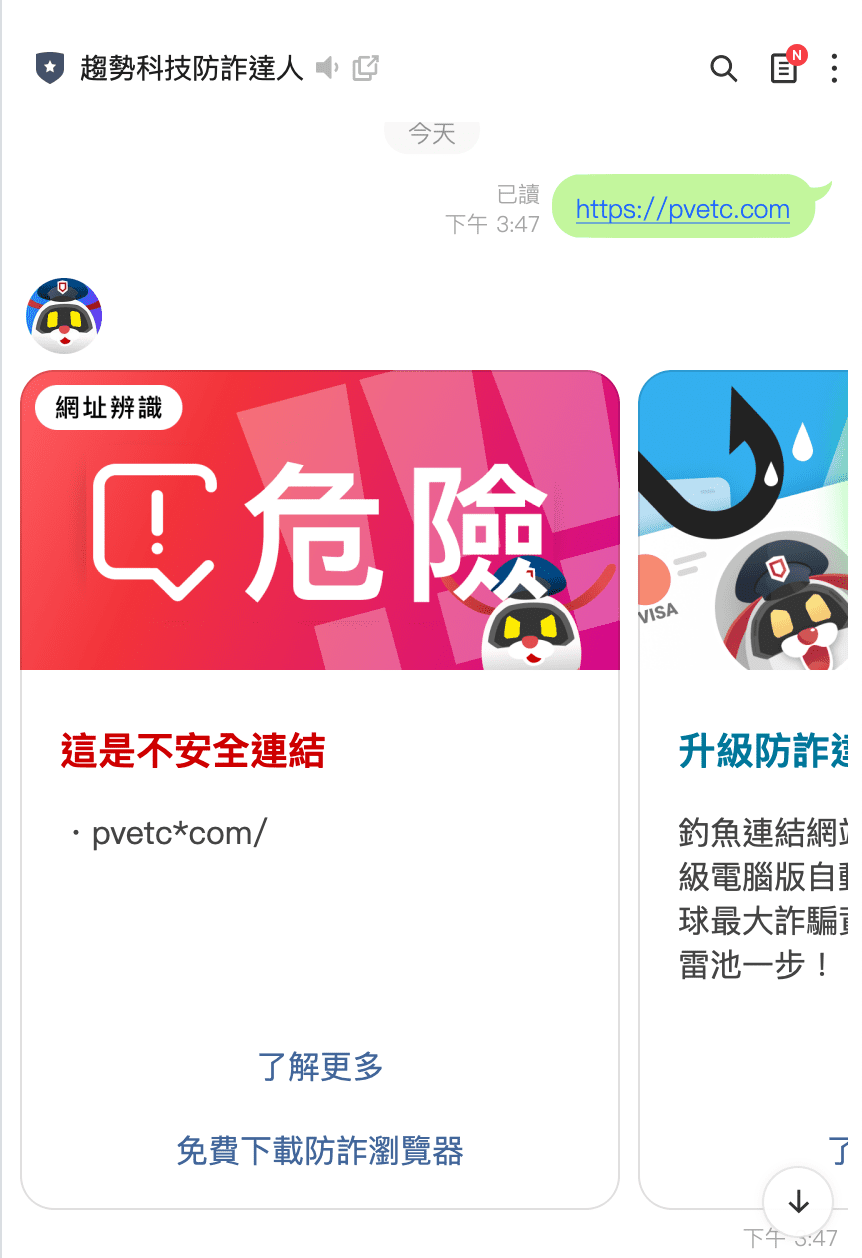The image size is (862, 1258).
Task: Open the notes icon with N badge
Action: pos(784,67)
